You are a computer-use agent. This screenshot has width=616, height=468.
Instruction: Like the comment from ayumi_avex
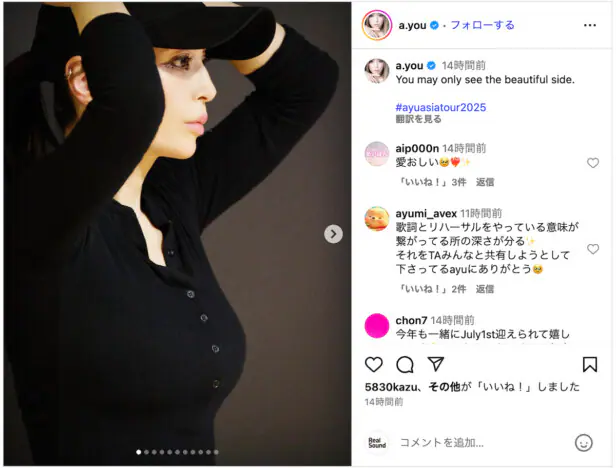593,249
